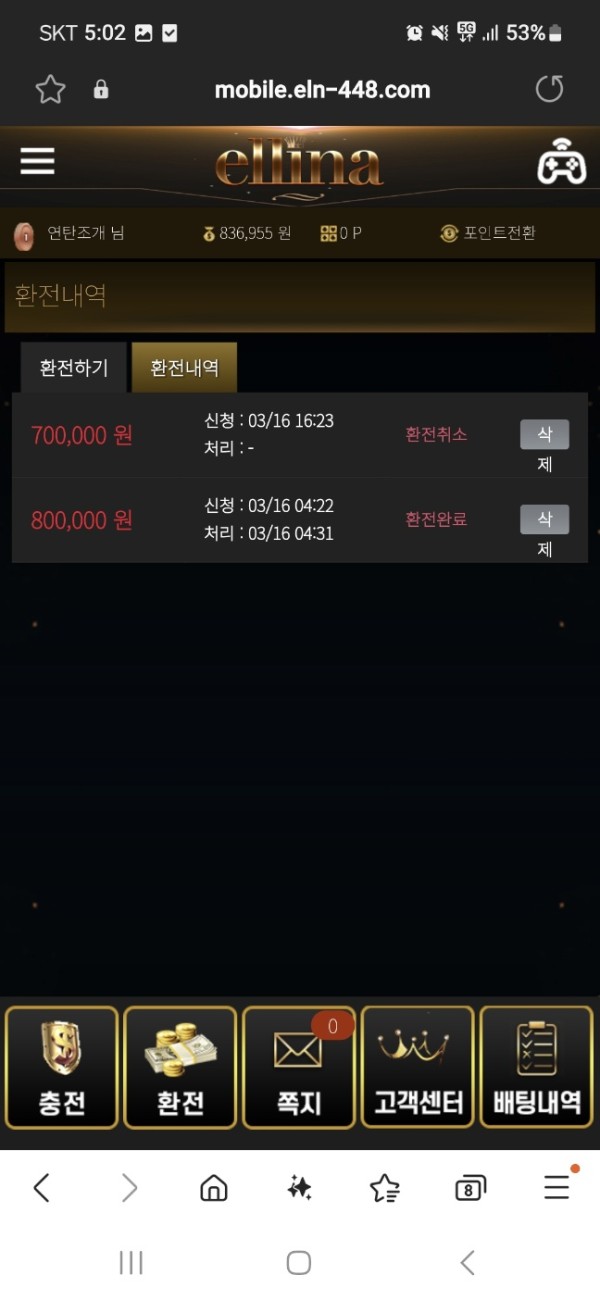Open the game controller icon
Image resolution: width=600 pixels, height=1300 pixels.
coord(561,162)
